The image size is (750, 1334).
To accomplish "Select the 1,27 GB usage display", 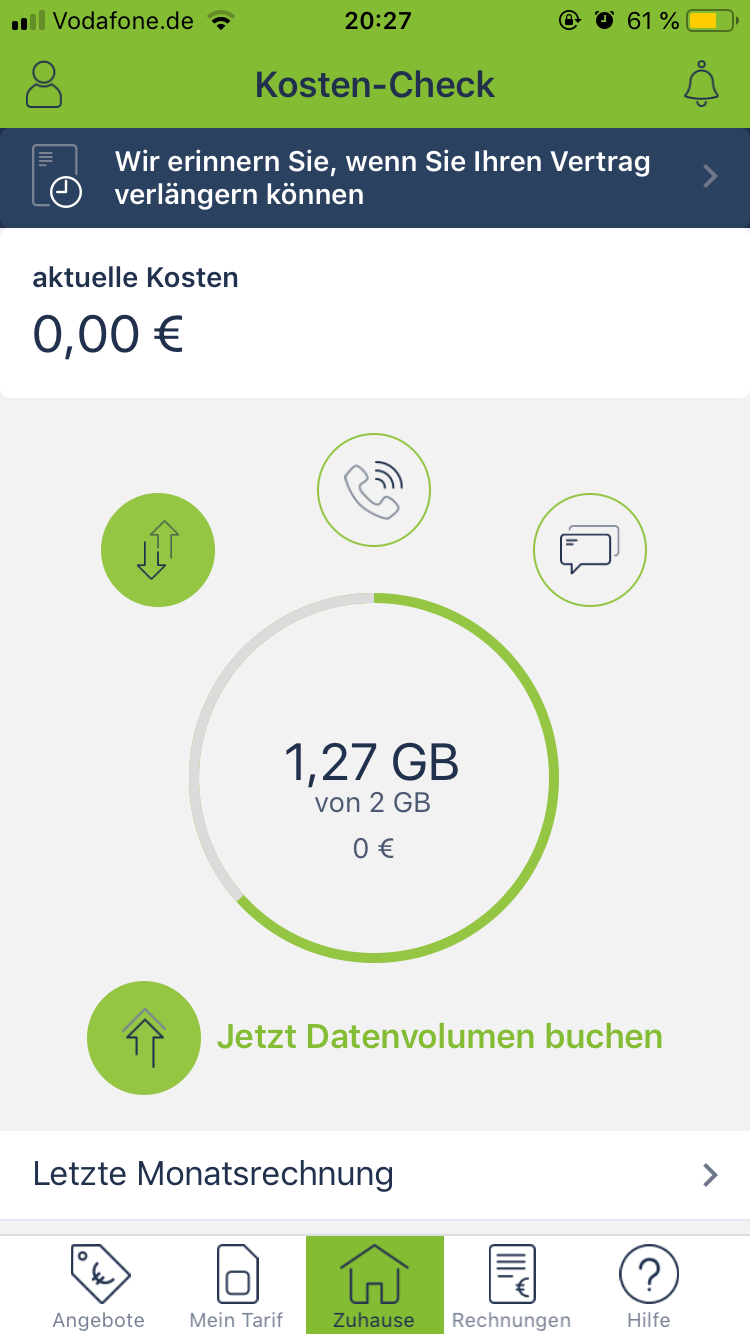I will 373,761.
